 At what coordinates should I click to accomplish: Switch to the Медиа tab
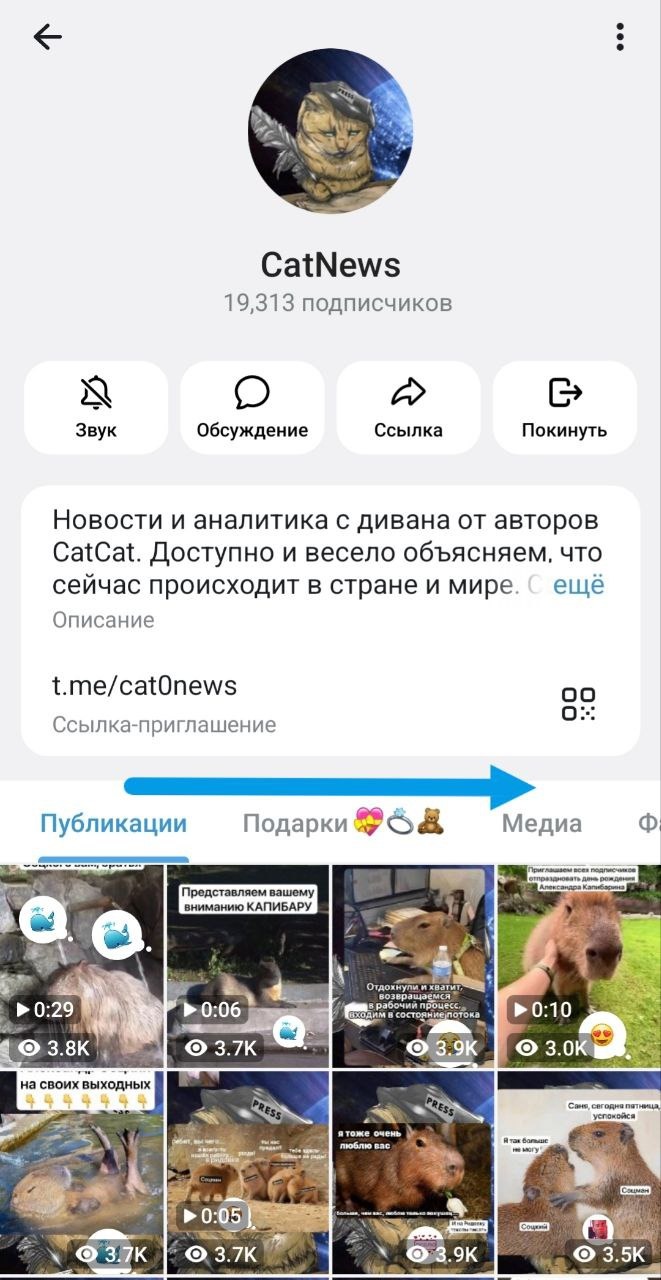pyautogui.click(x=541, y=824)
